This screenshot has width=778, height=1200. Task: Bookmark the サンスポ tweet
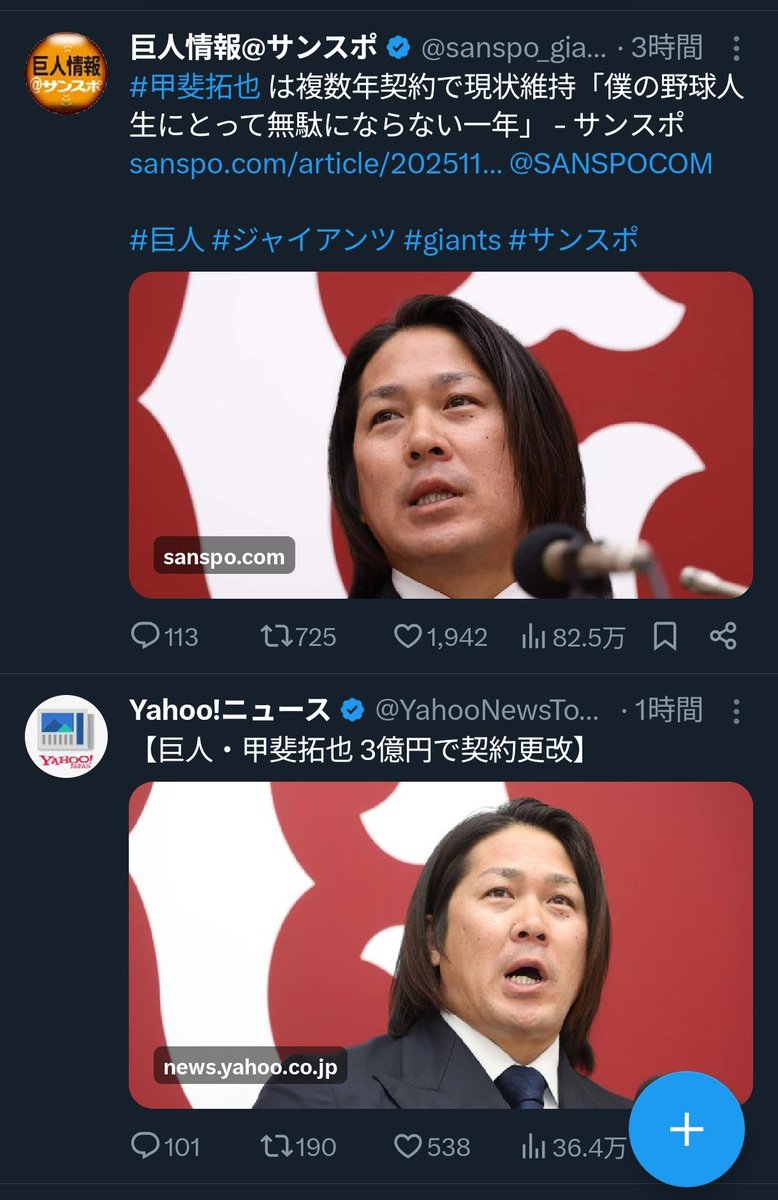[665, 636]
